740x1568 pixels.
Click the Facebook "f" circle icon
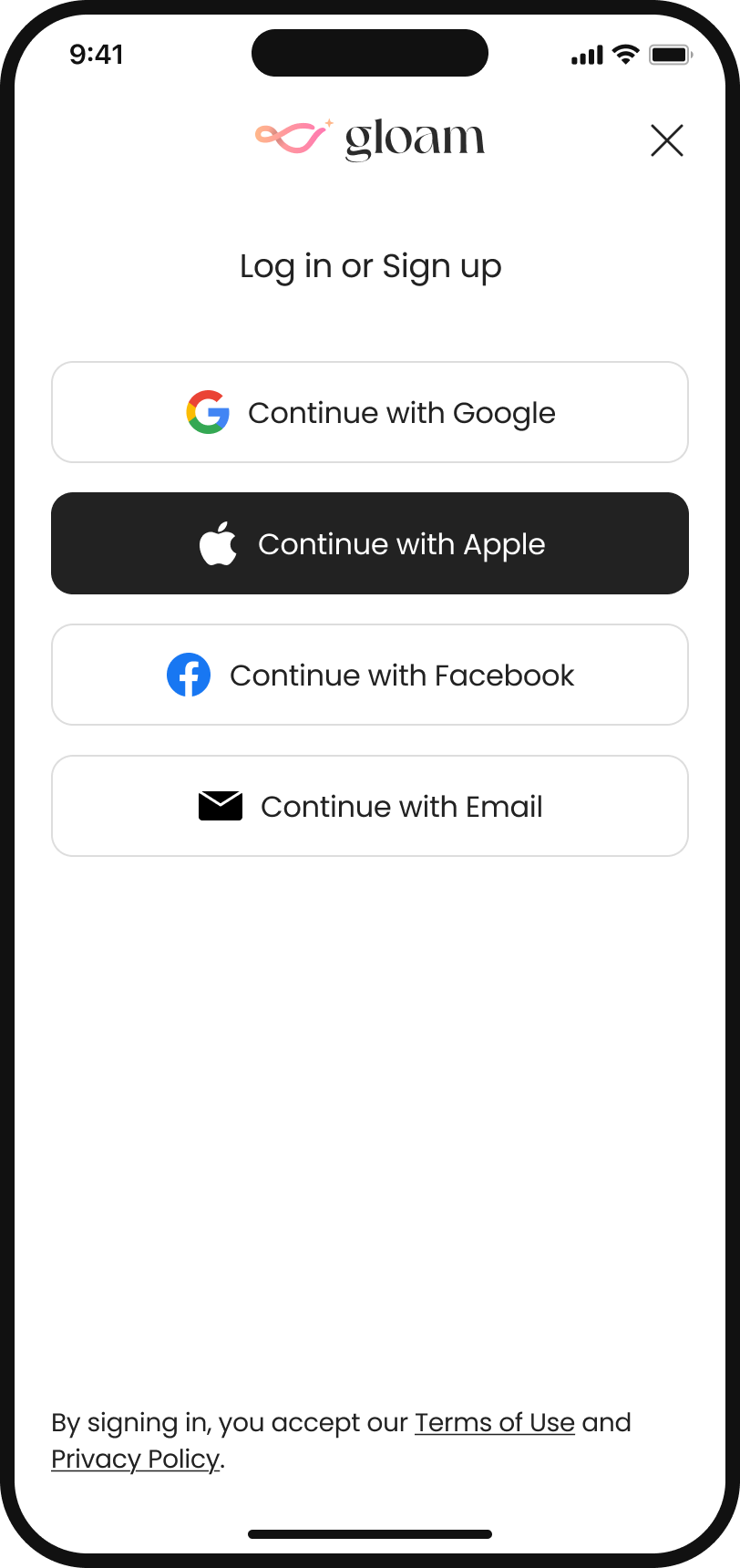click(189, 675)
